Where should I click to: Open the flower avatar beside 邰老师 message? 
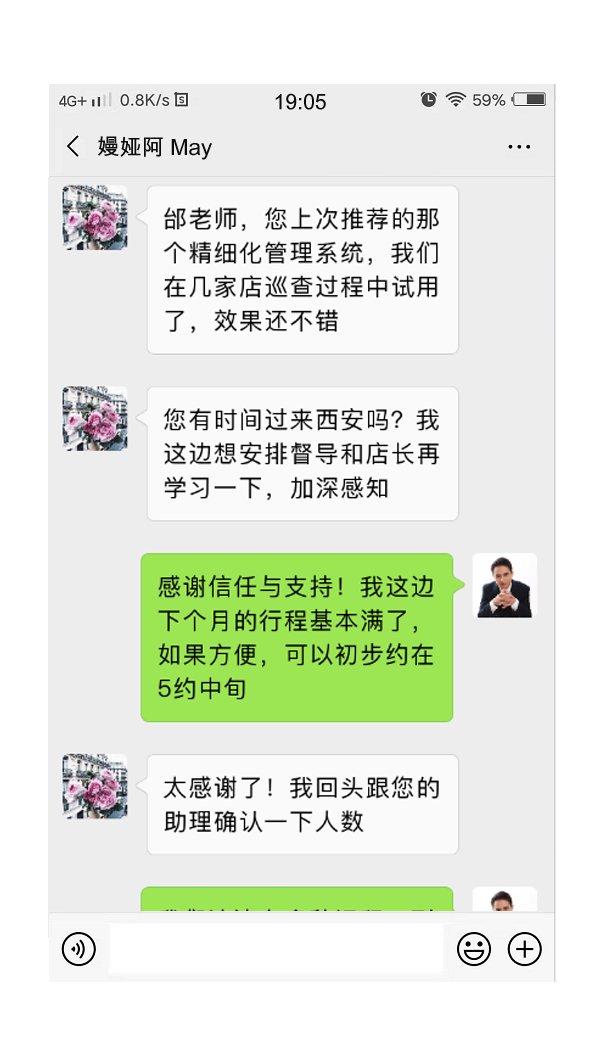(95, 217)
